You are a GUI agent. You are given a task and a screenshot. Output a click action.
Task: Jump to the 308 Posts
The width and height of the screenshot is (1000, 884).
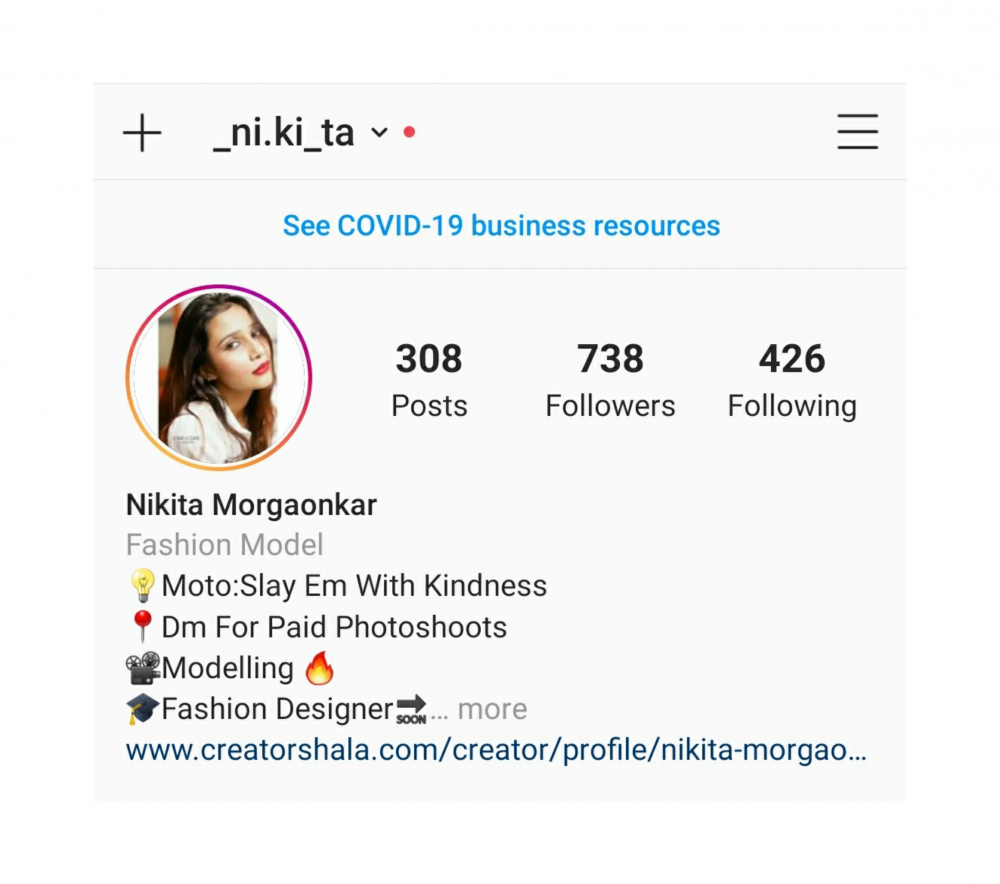[429, 380]
